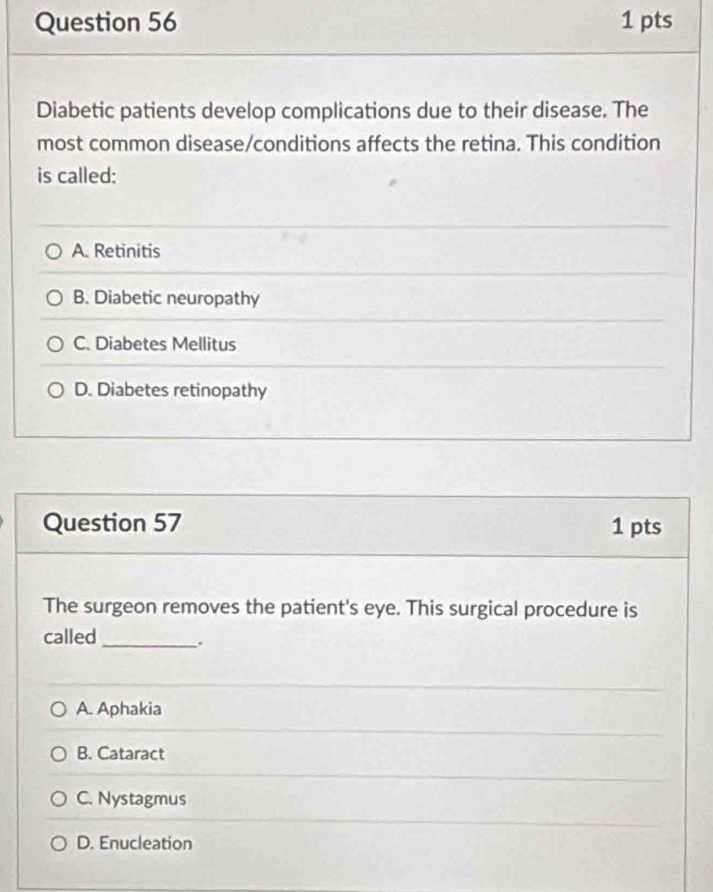
Task: Pick D. Diabetes retinopathy
Action: tap(59, 391)
